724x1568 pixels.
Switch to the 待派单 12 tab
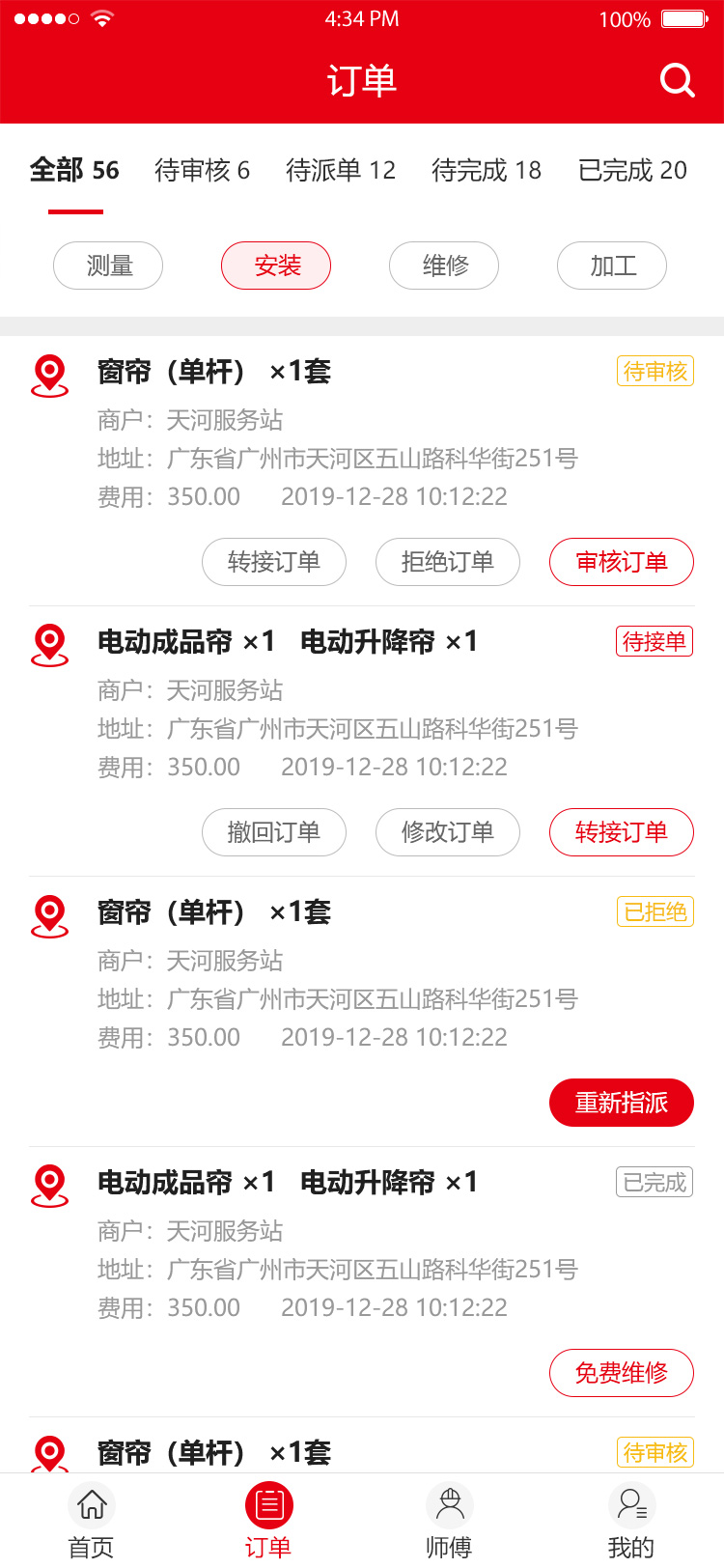coord(341,171)
